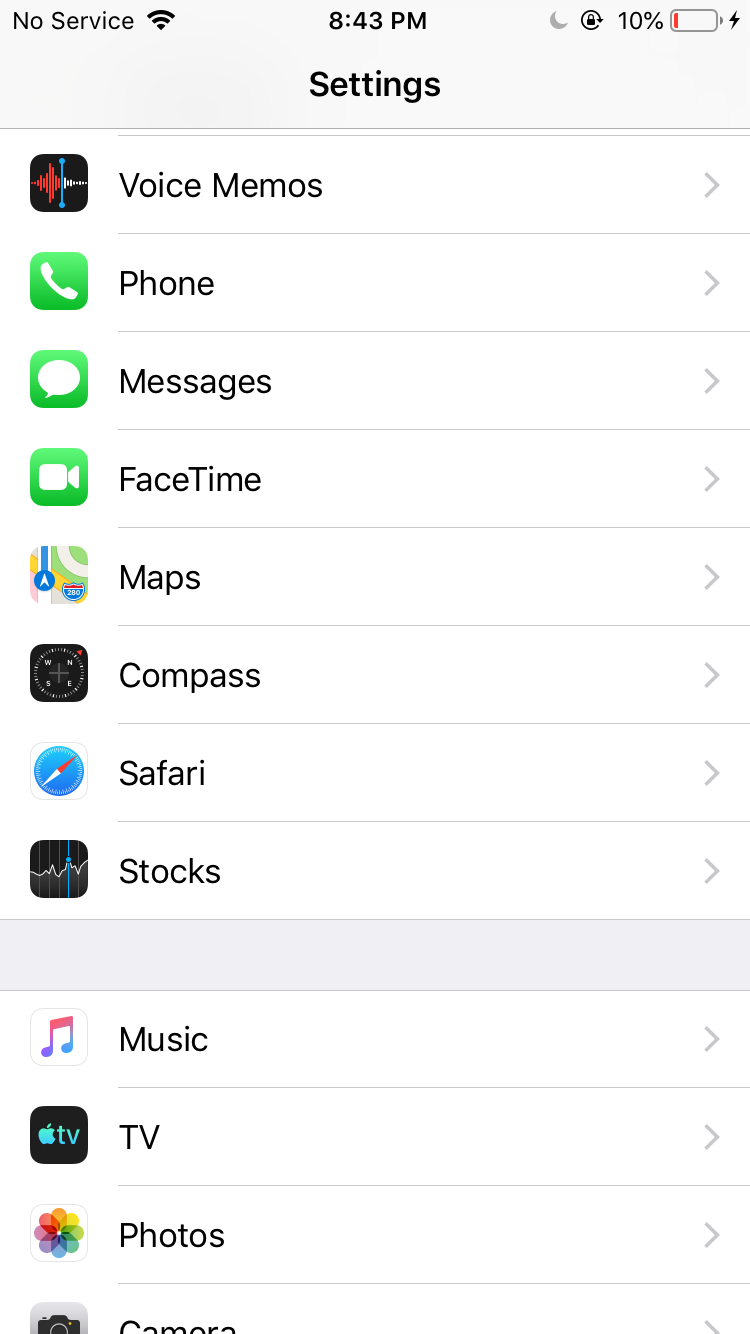Open Photos settings
750x1334 pixels.
pos(375,1235)
